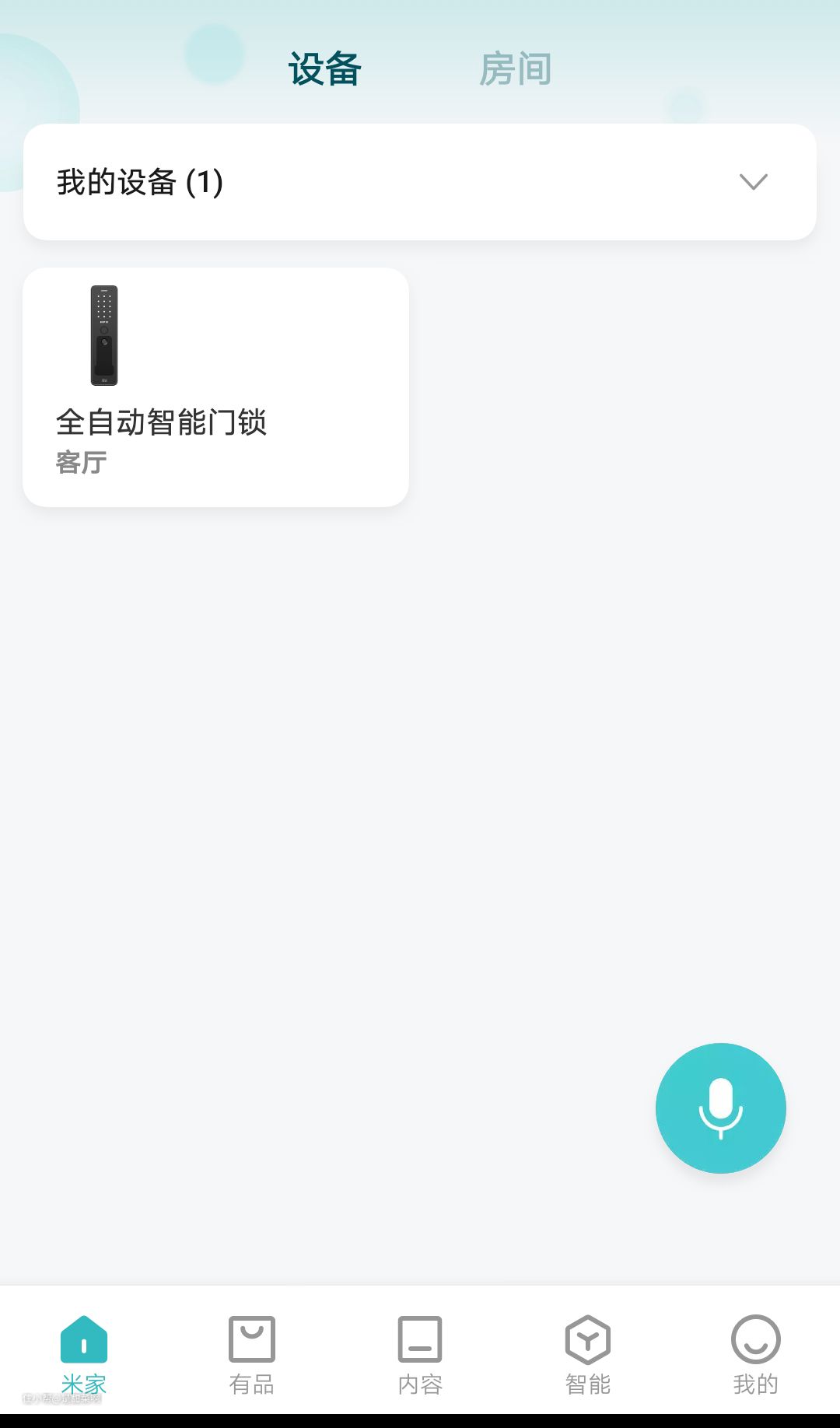840x1428 pixels.
Task: Switch to the 房间 tab
Action: coord(516,68)
